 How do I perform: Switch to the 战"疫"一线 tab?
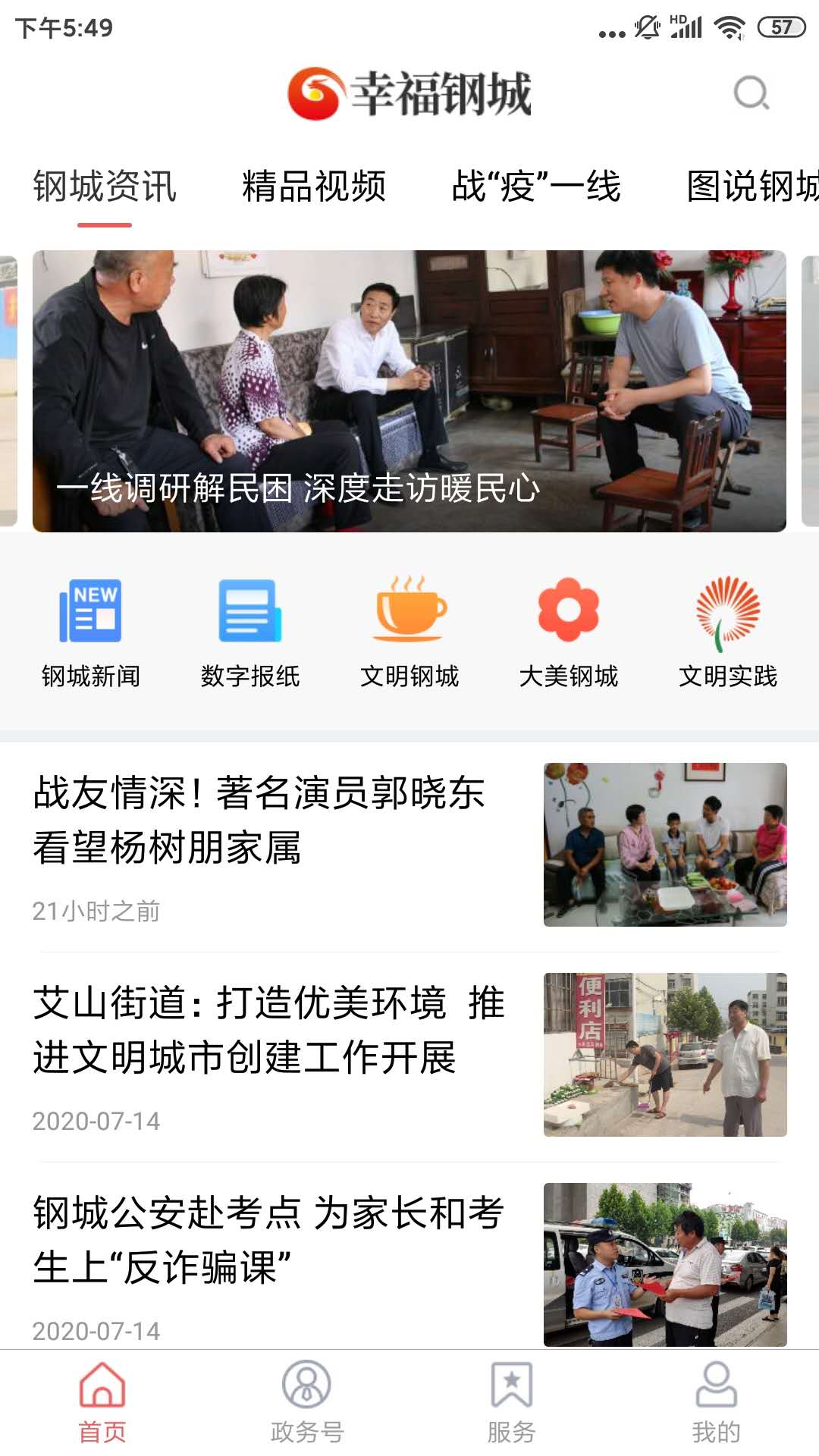pyautogui.click(x=536, y=187)
